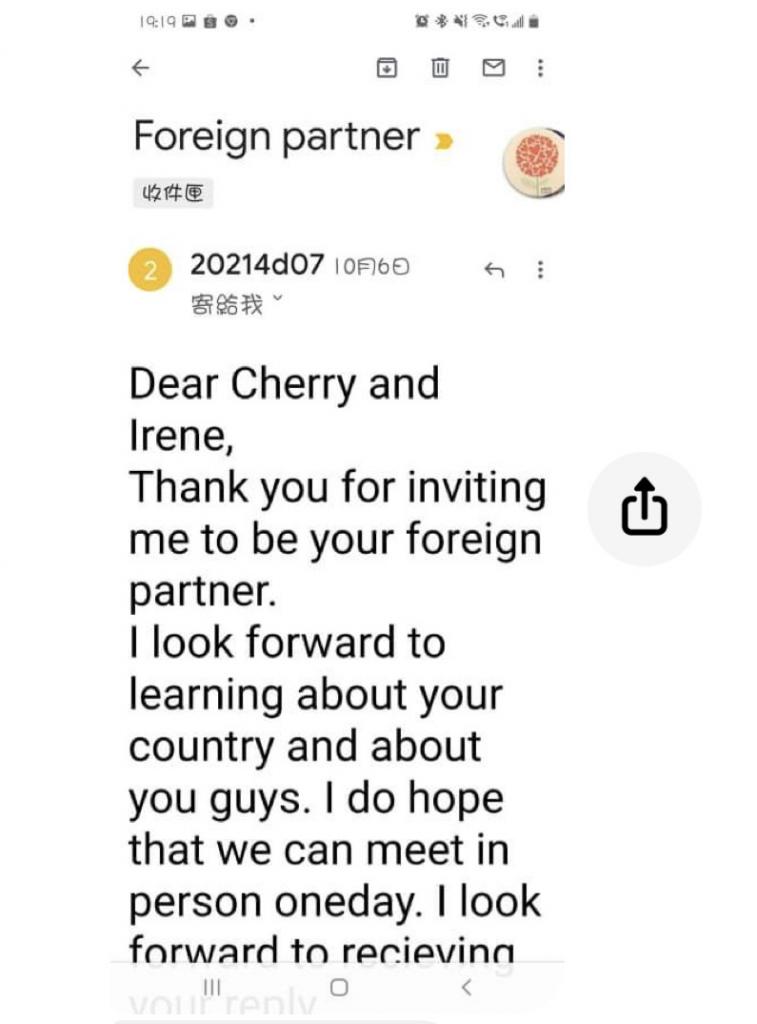Archive this Foreign partner email

386,68
